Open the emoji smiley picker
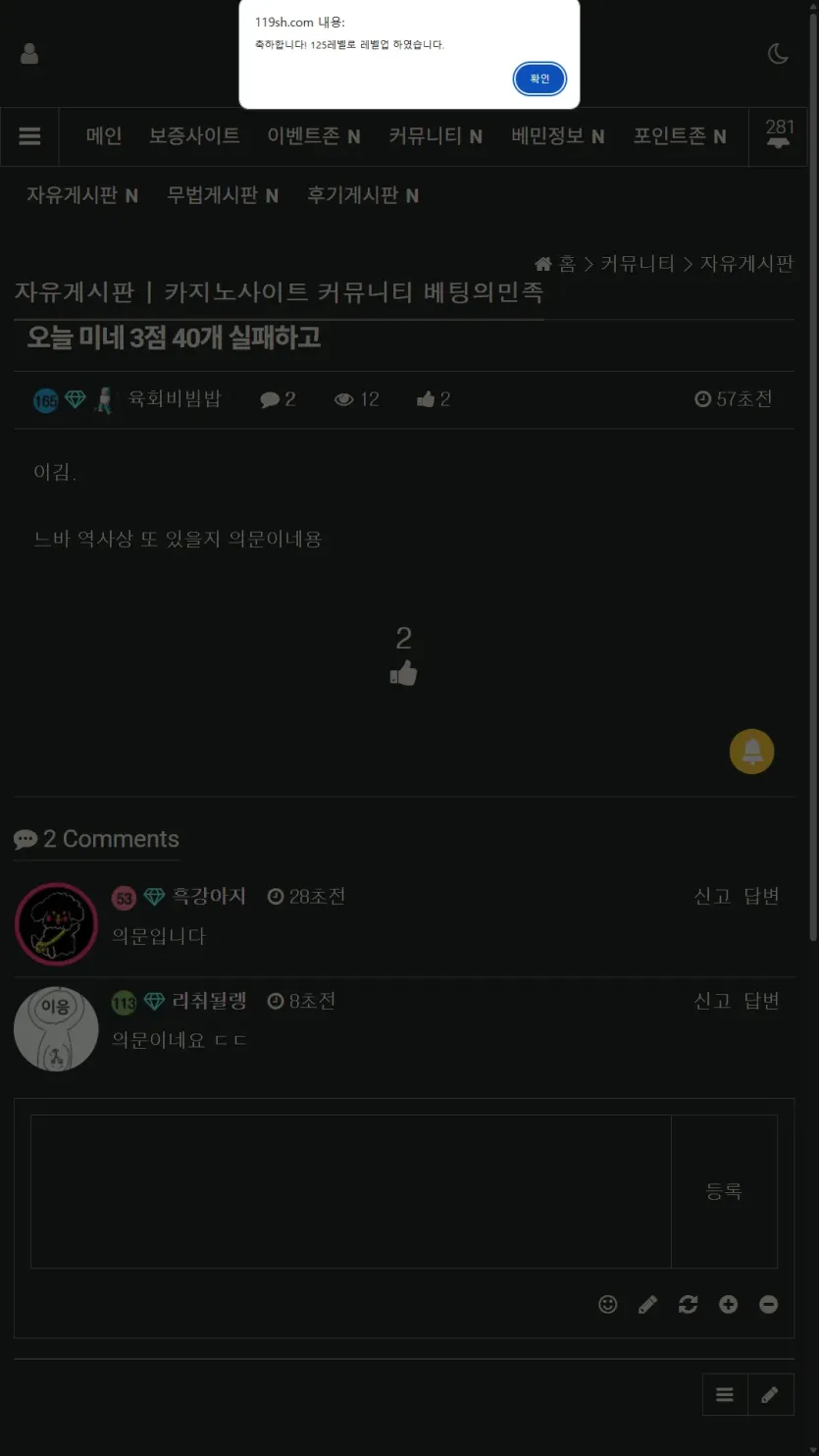The height and width of the screenshot is (1456, 819). point(608,1304)
